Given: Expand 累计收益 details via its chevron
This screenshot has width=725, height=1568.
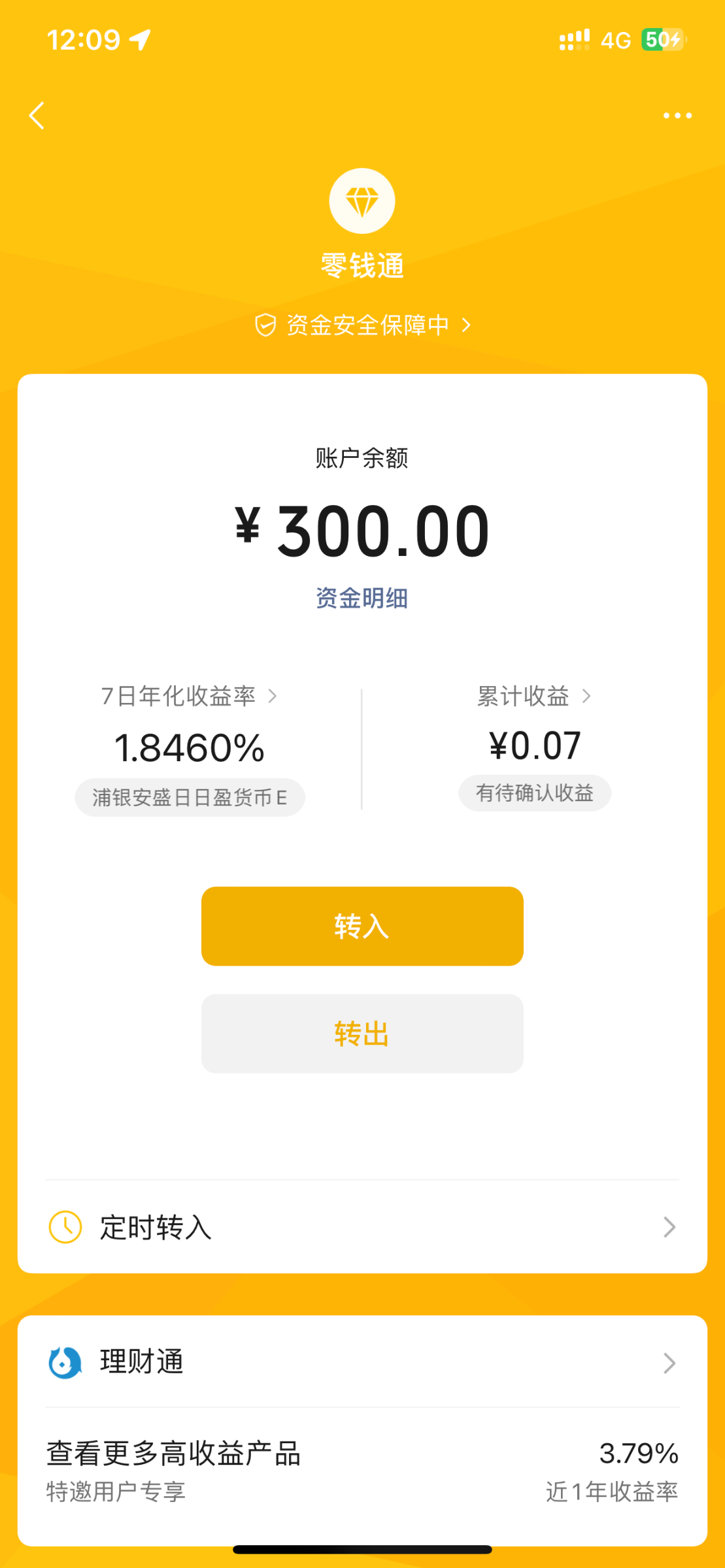Looking at the screenshot, I should (586, 696).
